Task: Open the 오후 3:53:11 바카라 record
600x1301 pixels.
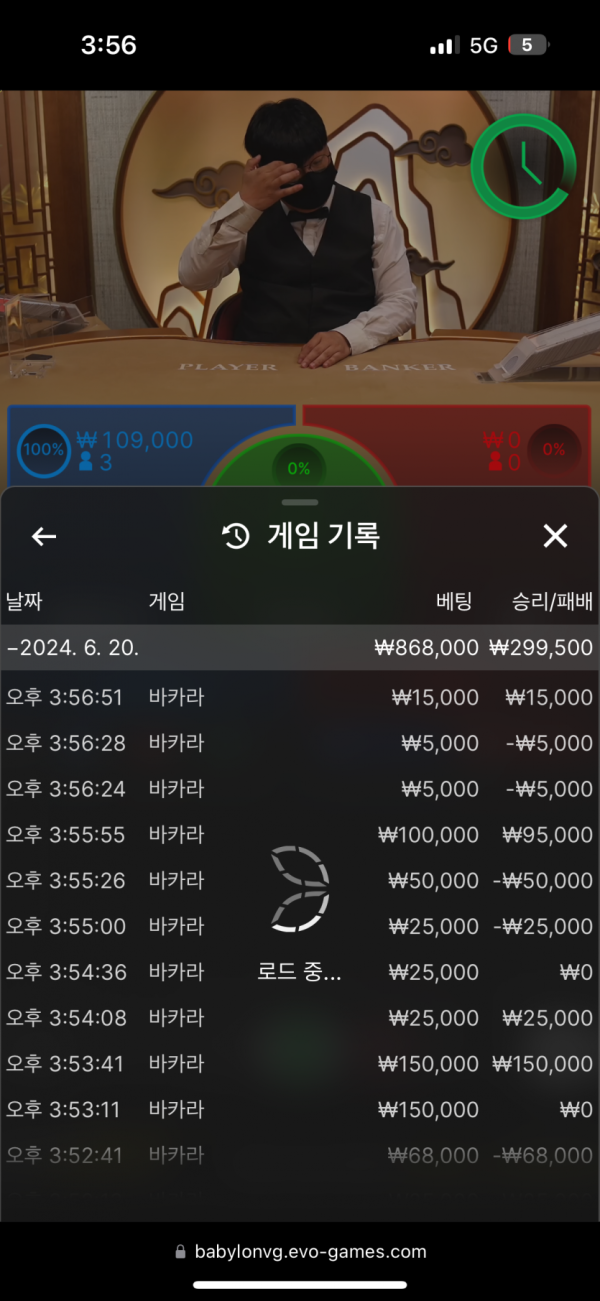Action: pos(300,1110)
